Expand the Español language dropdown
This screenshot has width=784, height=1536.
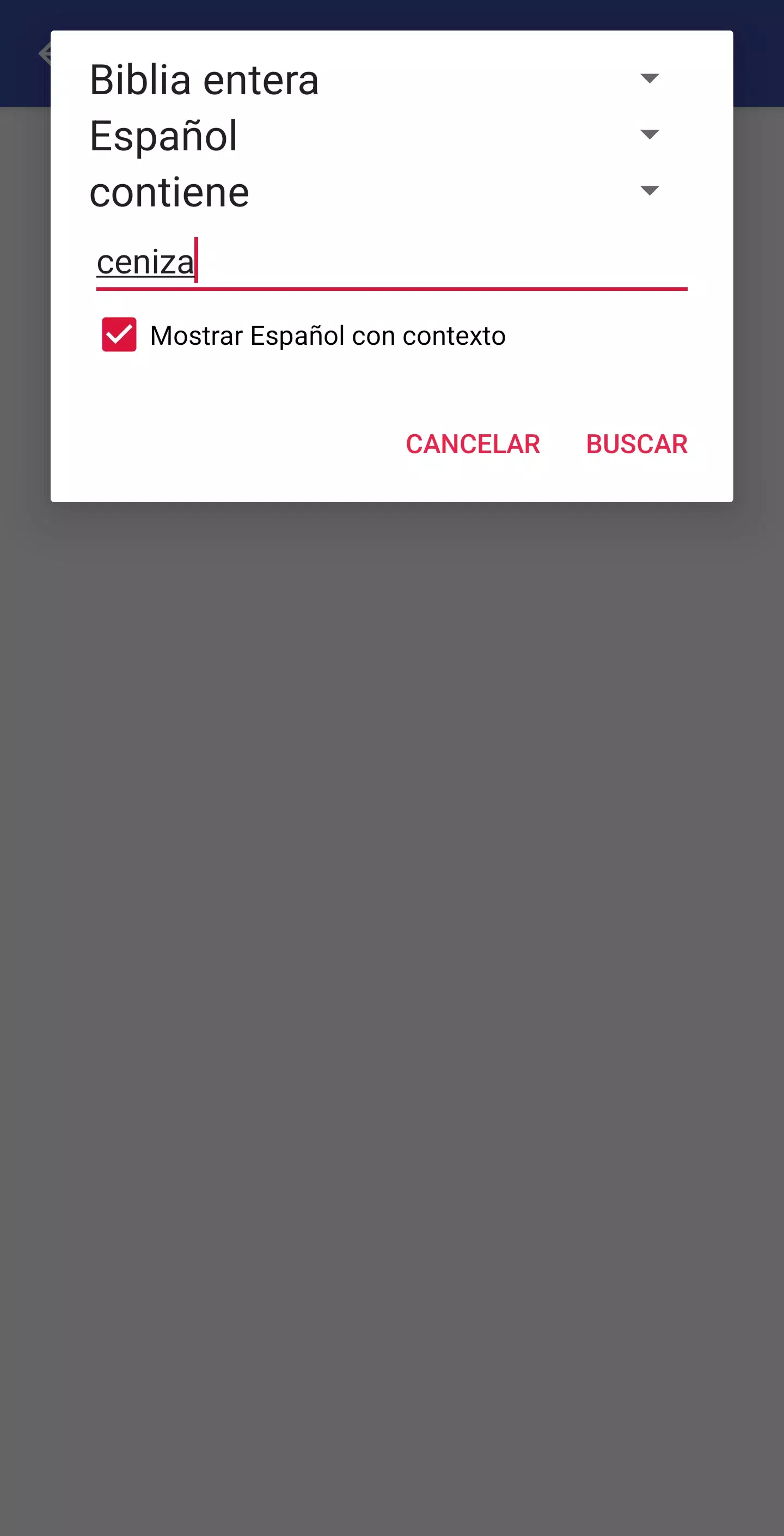click(375, 136)
